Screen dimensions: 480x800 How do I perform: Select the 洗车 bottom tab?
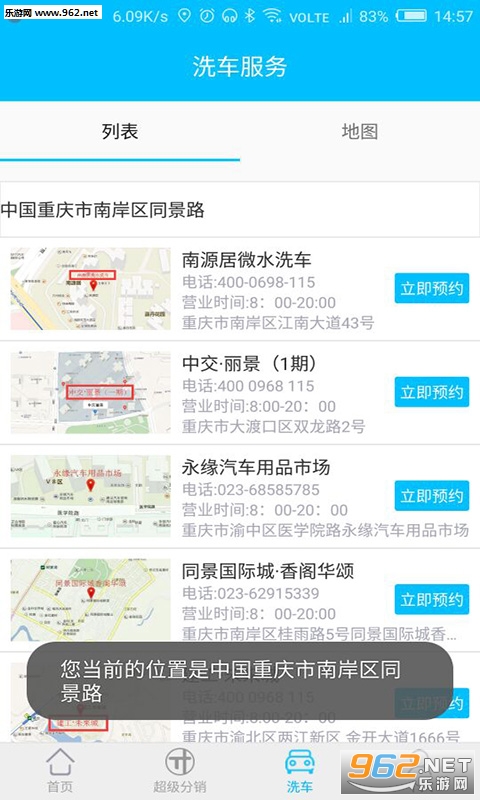[x=299, y=771]
